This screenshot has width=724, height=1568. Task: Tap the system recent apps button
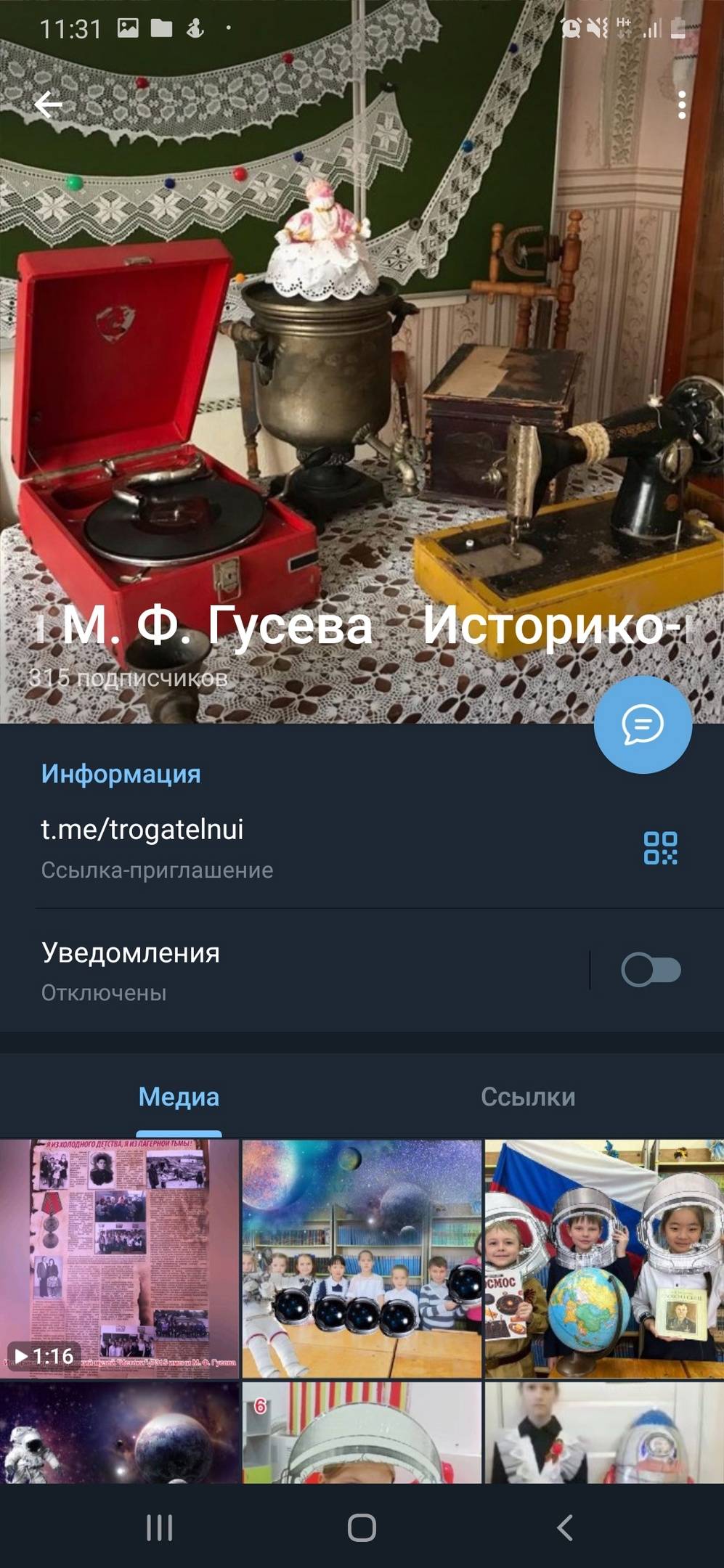click(x=159, y=1527)
